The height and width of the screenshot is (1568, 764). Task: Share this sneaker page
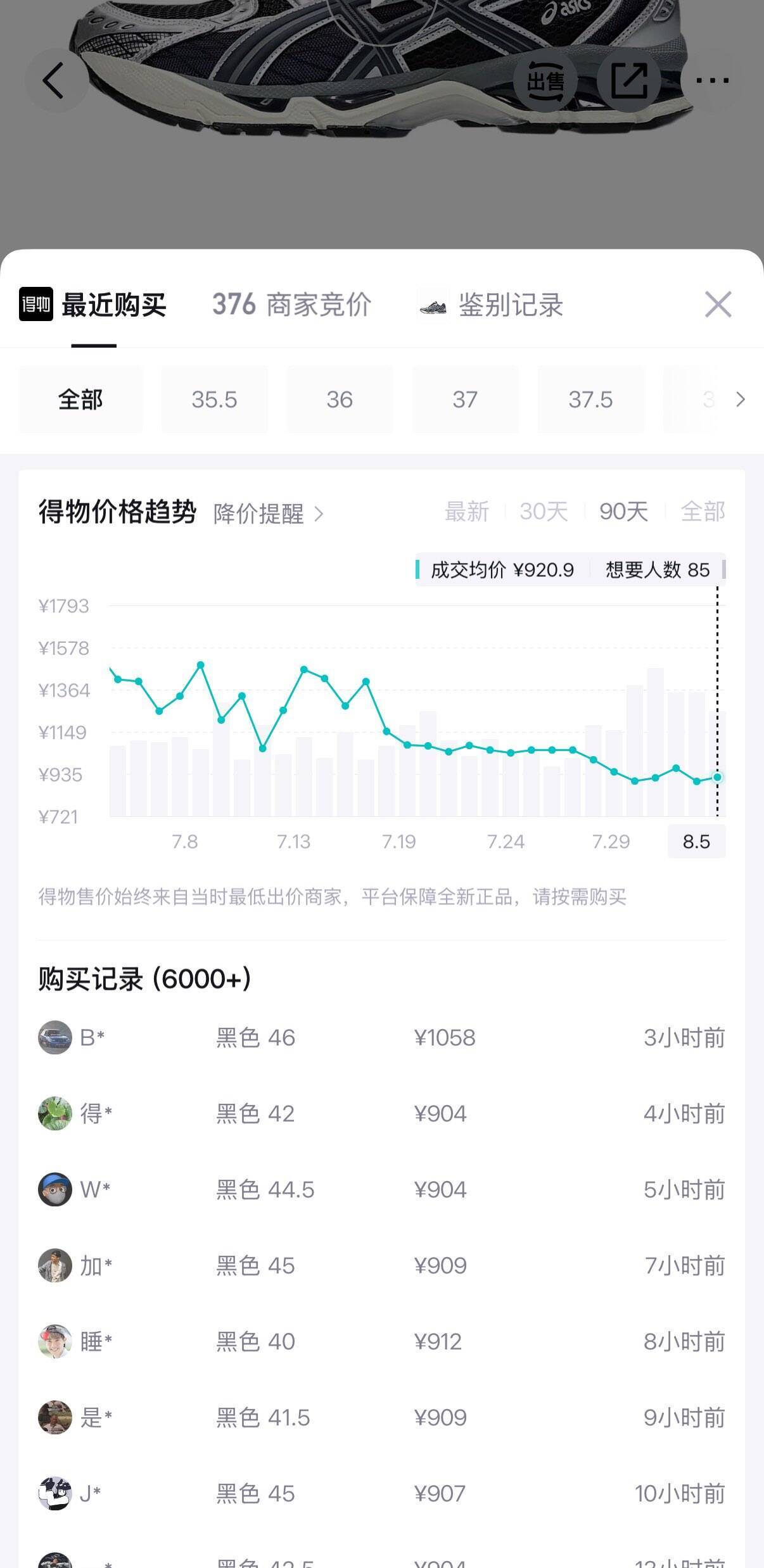[x=629, y=80]
